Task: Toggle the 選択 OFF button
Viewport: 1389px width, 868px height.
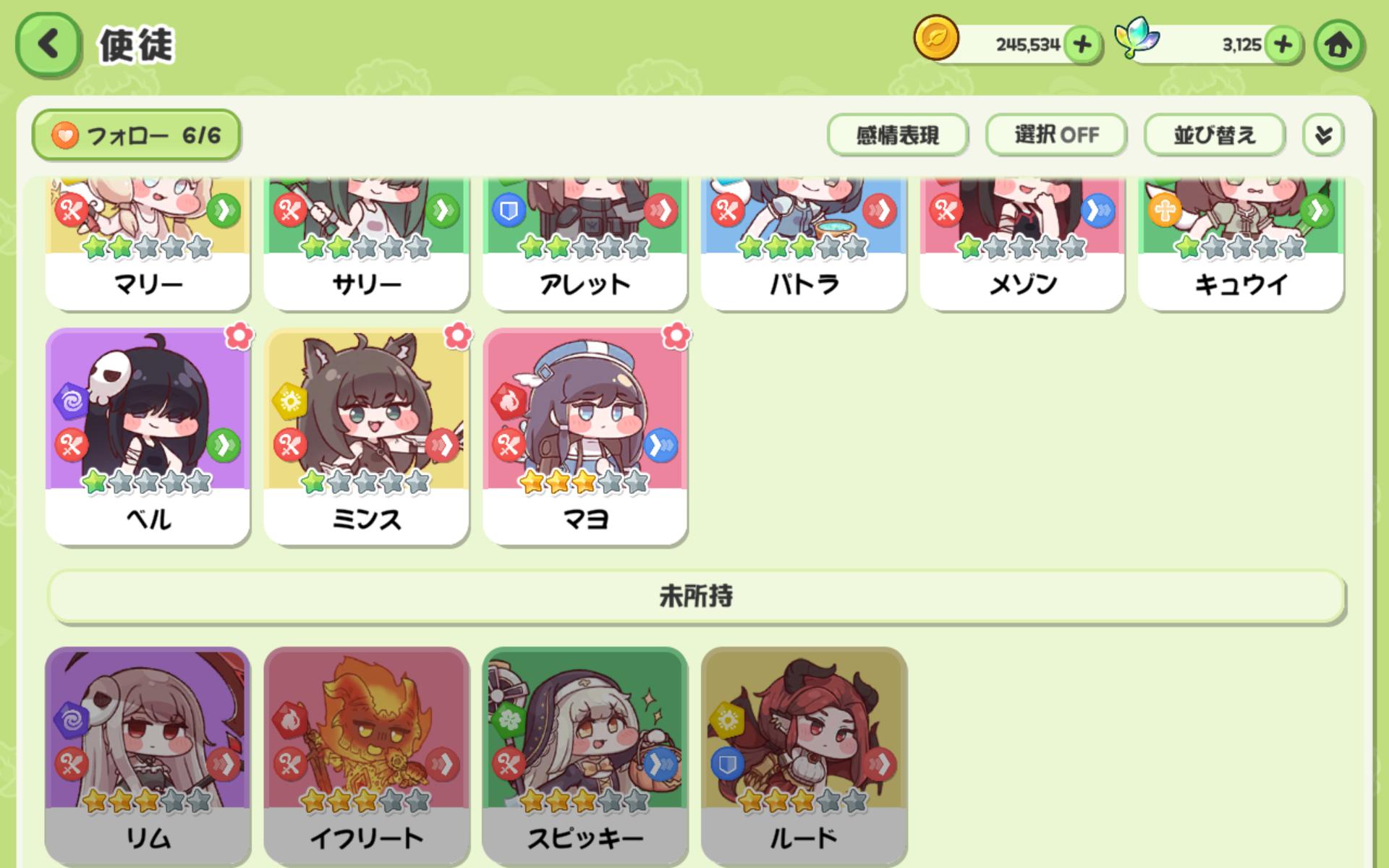Action: pyautogui.click(x=1055, y=135)
